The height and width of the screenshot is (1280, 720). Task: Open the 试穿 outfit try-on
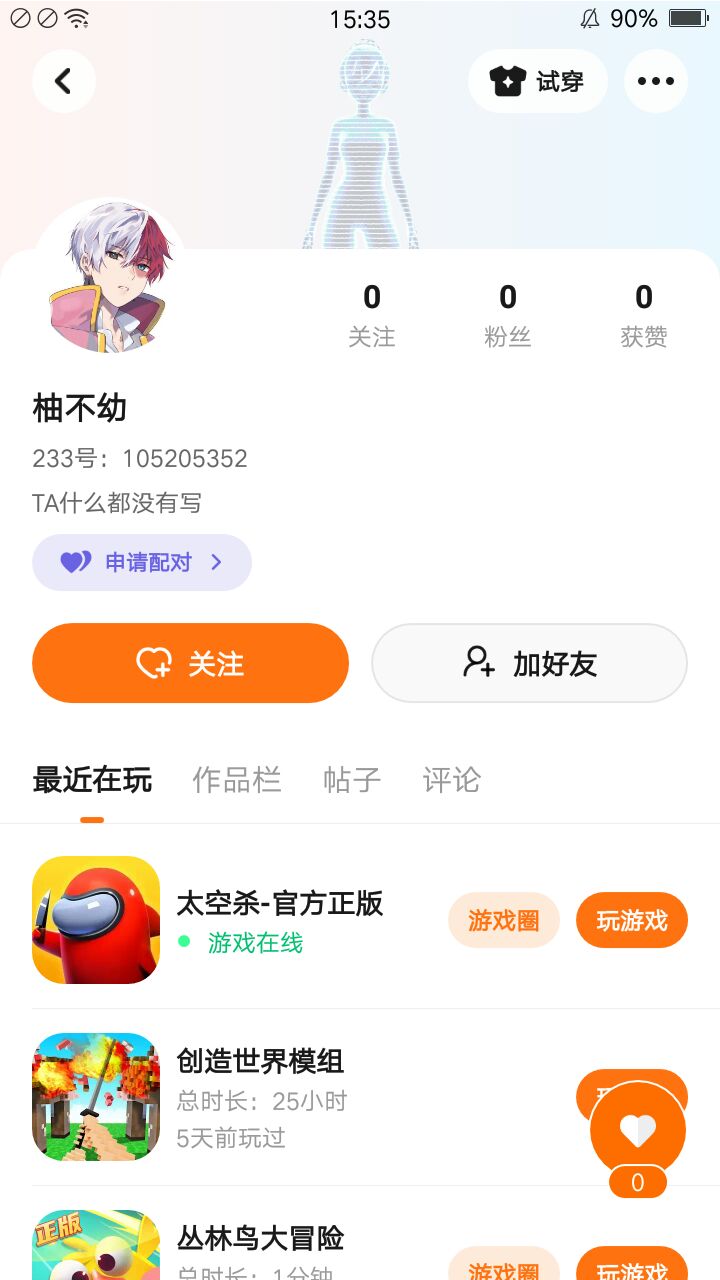pyautogui.click(x=538, y=81)
